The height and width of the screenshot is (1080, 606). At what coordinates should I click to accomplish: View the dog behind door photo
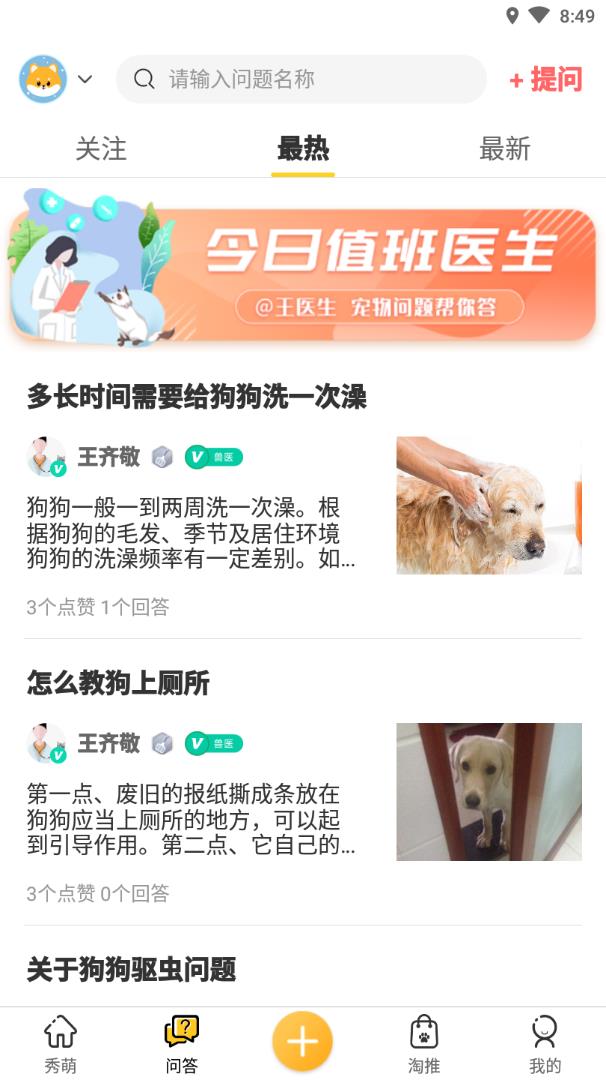pos(488,791)
